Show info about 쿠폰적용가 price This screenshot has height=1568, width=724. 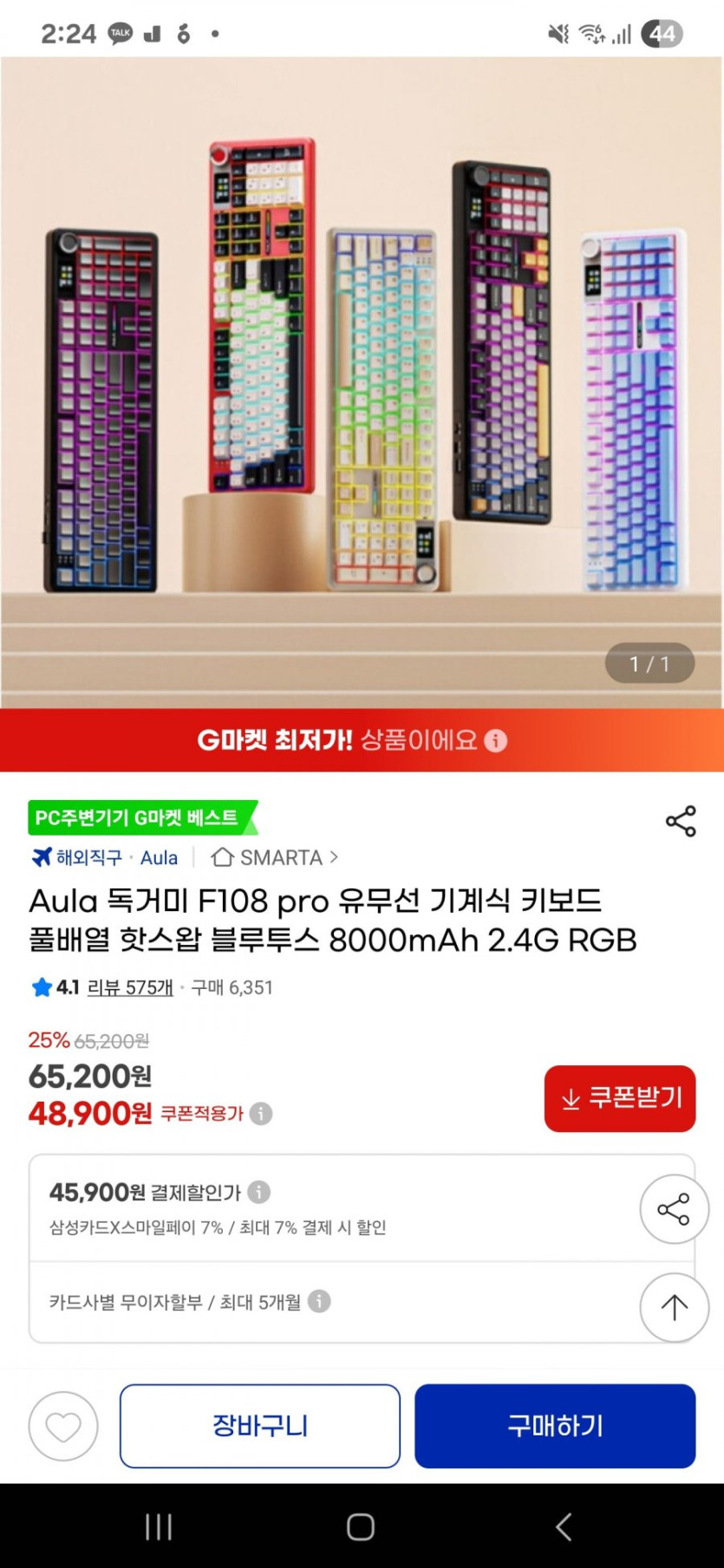261,1113
